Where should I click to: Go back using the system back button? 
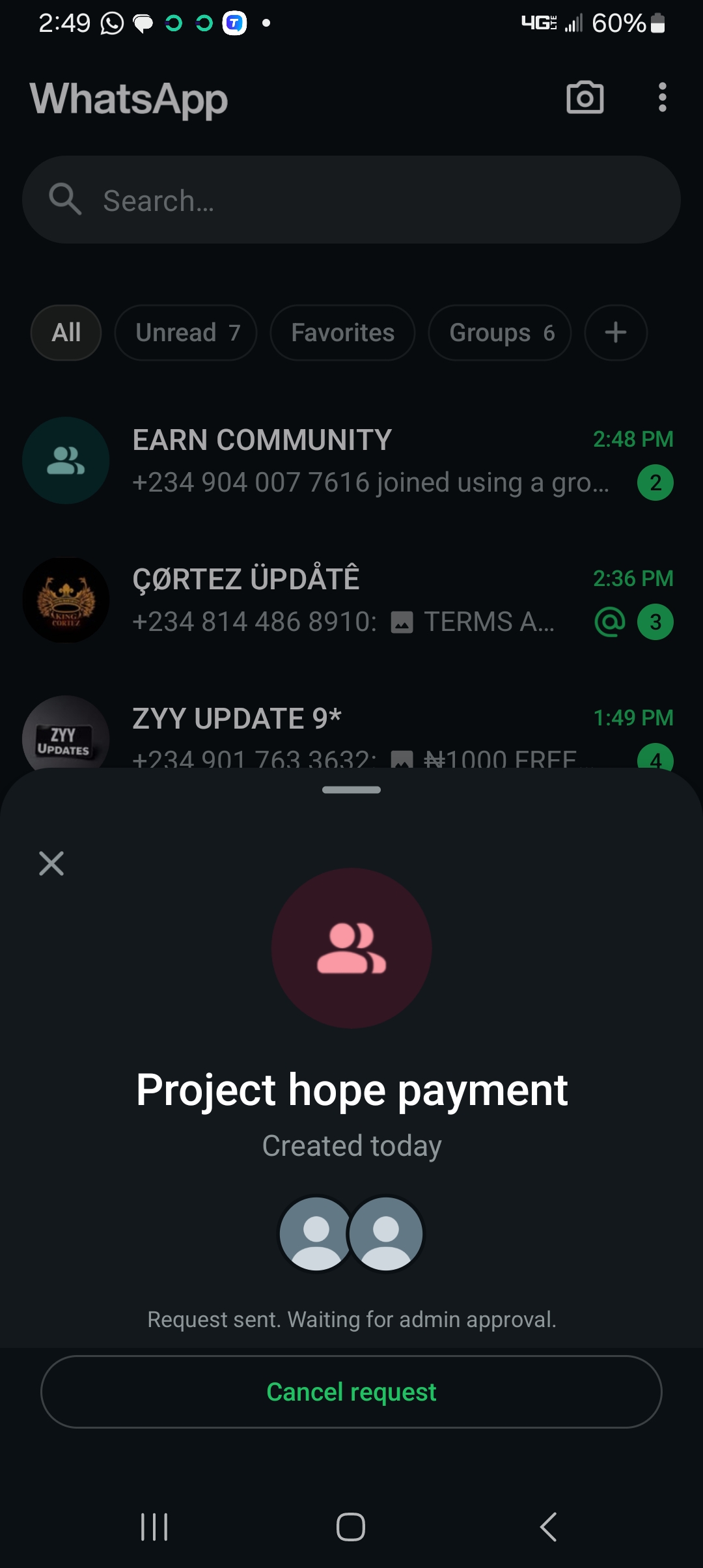(548, 1526)
